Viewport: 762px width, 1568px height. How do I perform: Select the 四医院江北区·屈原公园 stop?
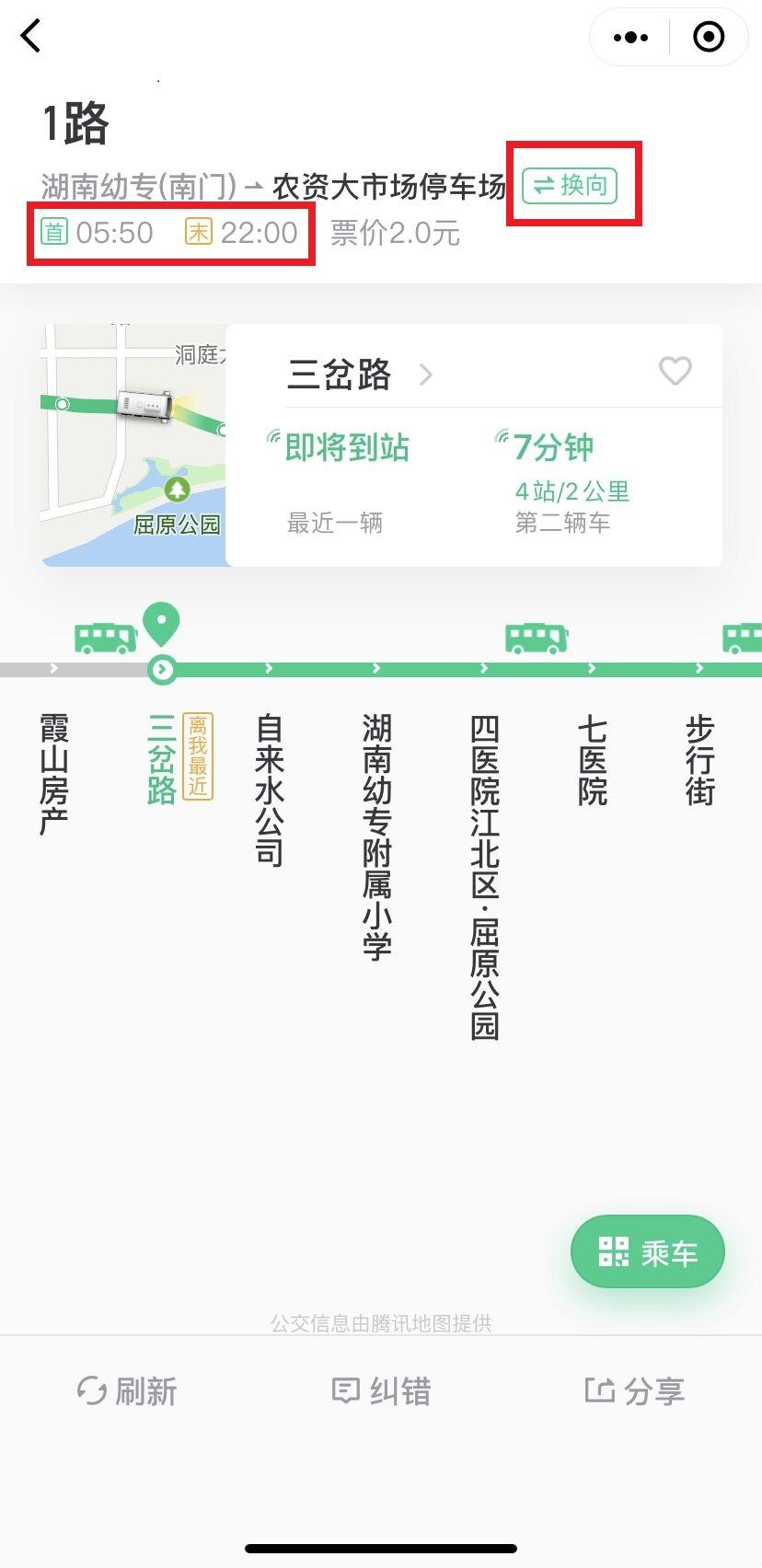[x=484, y=876]
